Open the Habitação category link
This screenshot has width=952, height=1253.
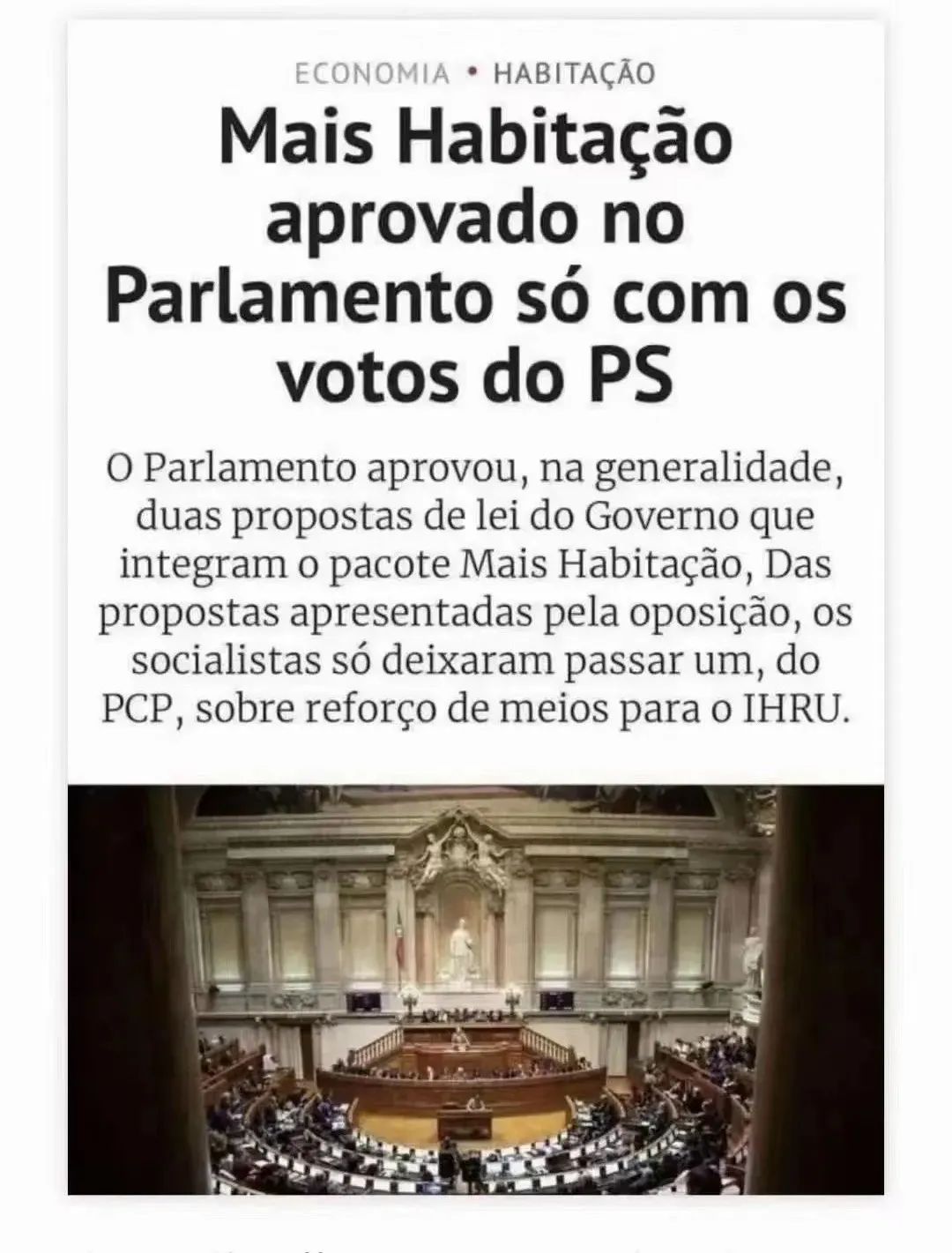(574, 74)
